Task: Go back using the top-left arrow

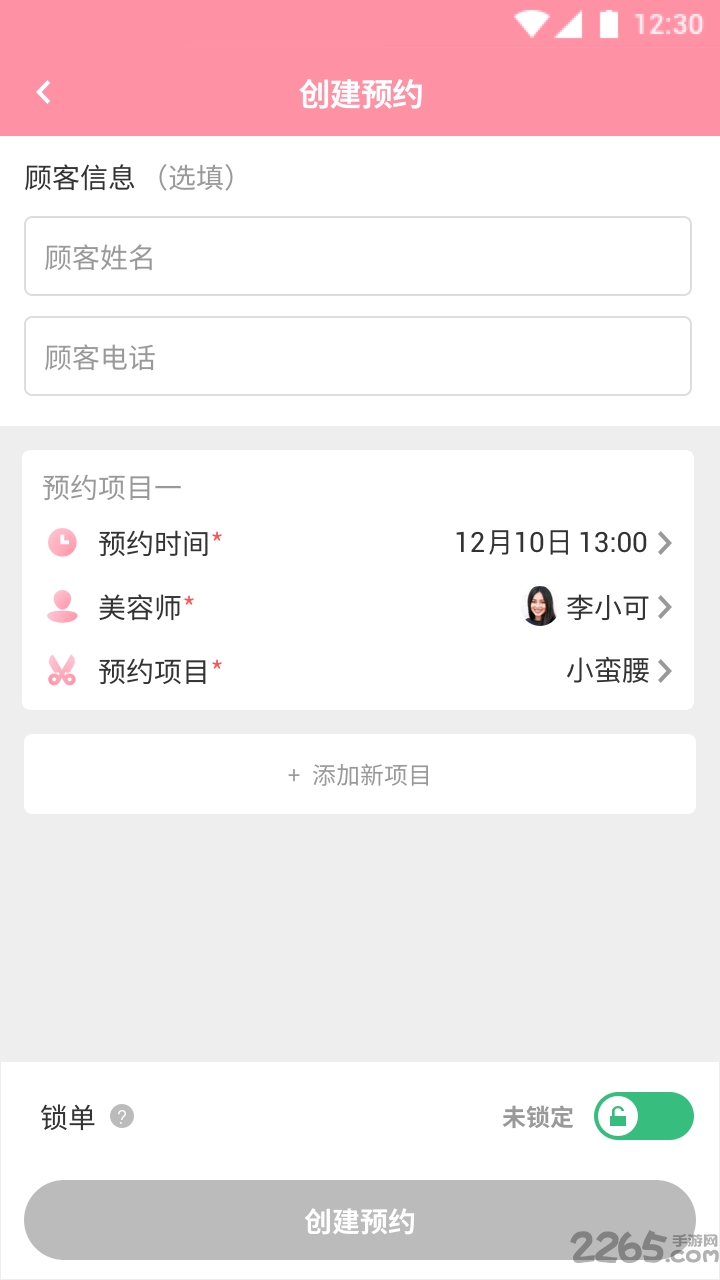Action: point(43,93)
